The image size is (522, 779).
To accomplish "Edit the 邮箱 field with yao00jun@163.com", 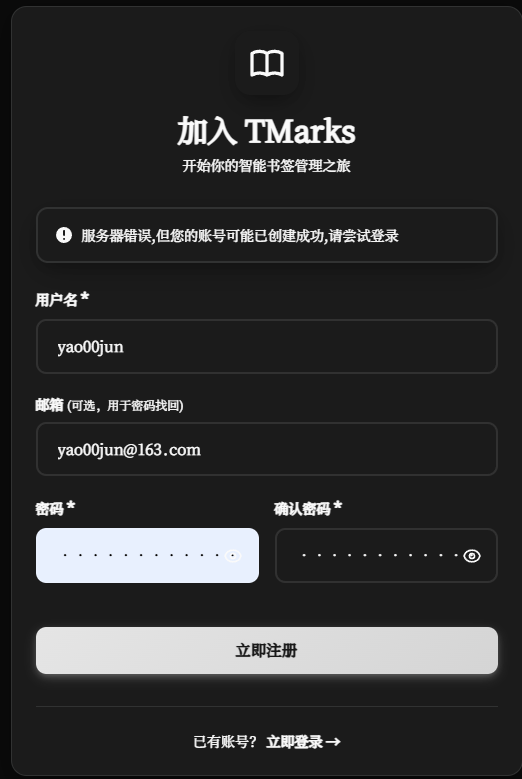I will click(267, 449).
